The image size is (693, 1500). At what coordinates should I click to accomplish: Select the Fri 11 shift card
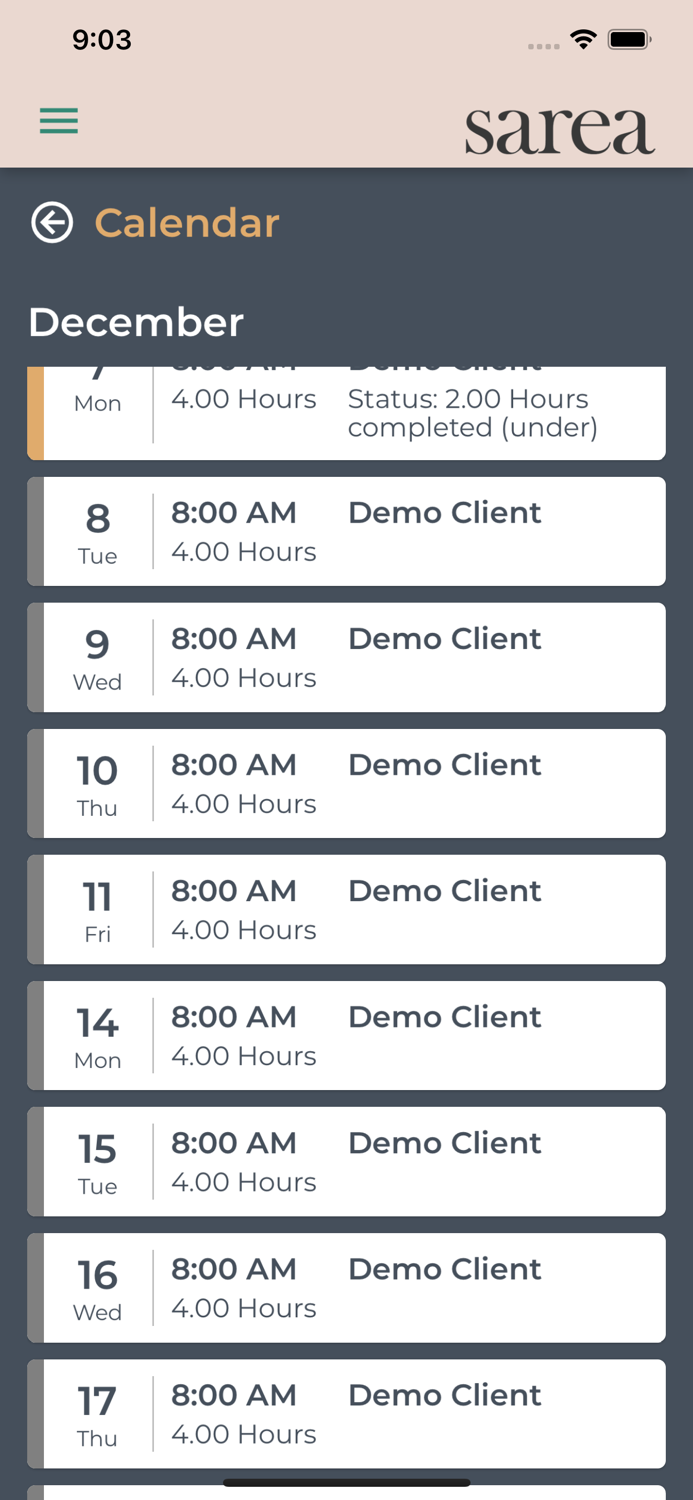click(x=347, y=909)
